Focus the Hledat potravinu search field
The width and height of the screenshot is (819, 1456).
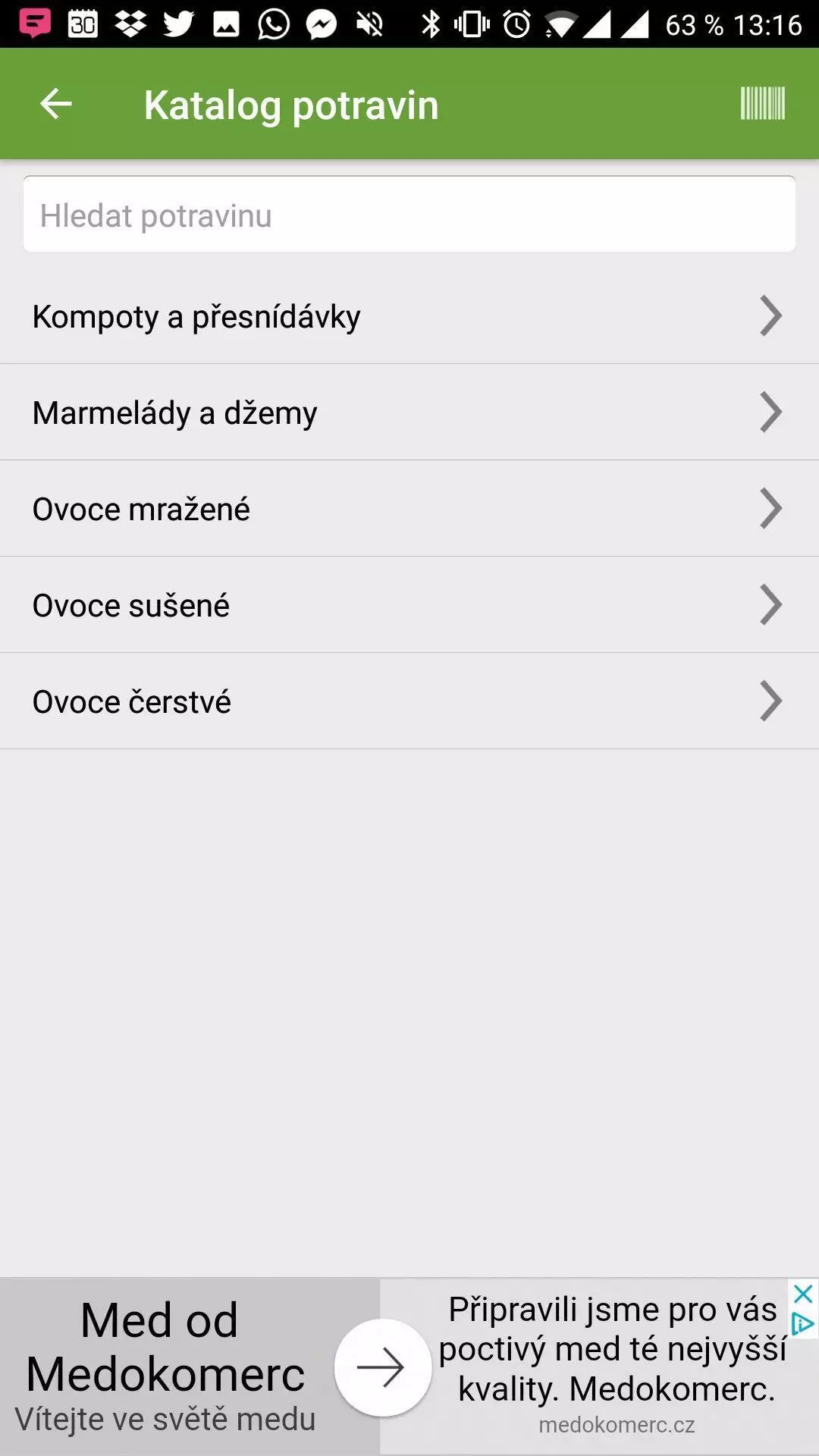click(x=409, y=215)
